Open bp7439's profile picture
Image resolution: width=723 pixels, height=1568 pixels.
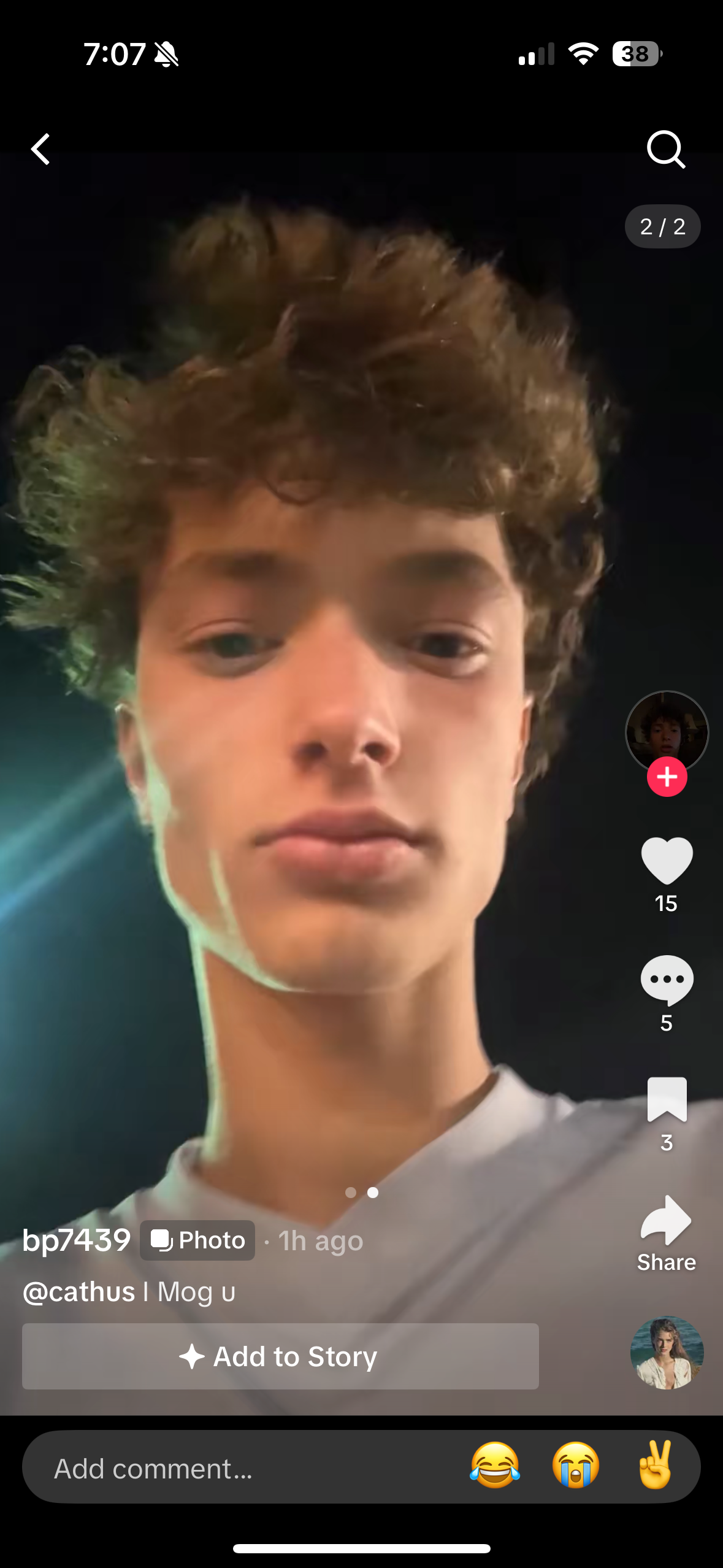pyautogui.click(x=667, y=730)
